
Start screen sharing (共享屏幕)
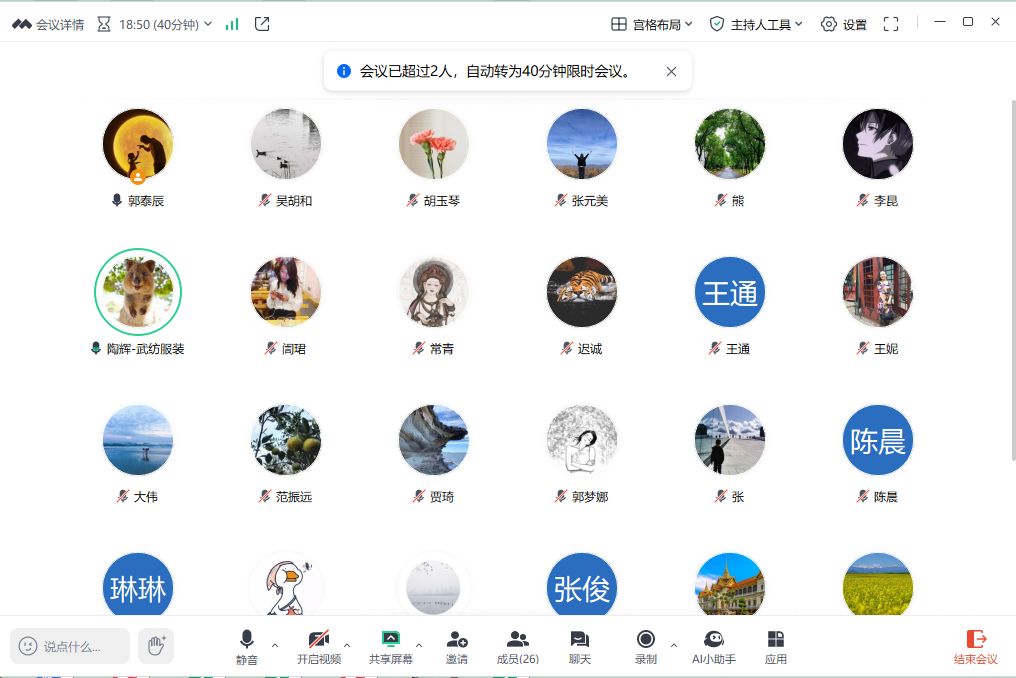390,646
